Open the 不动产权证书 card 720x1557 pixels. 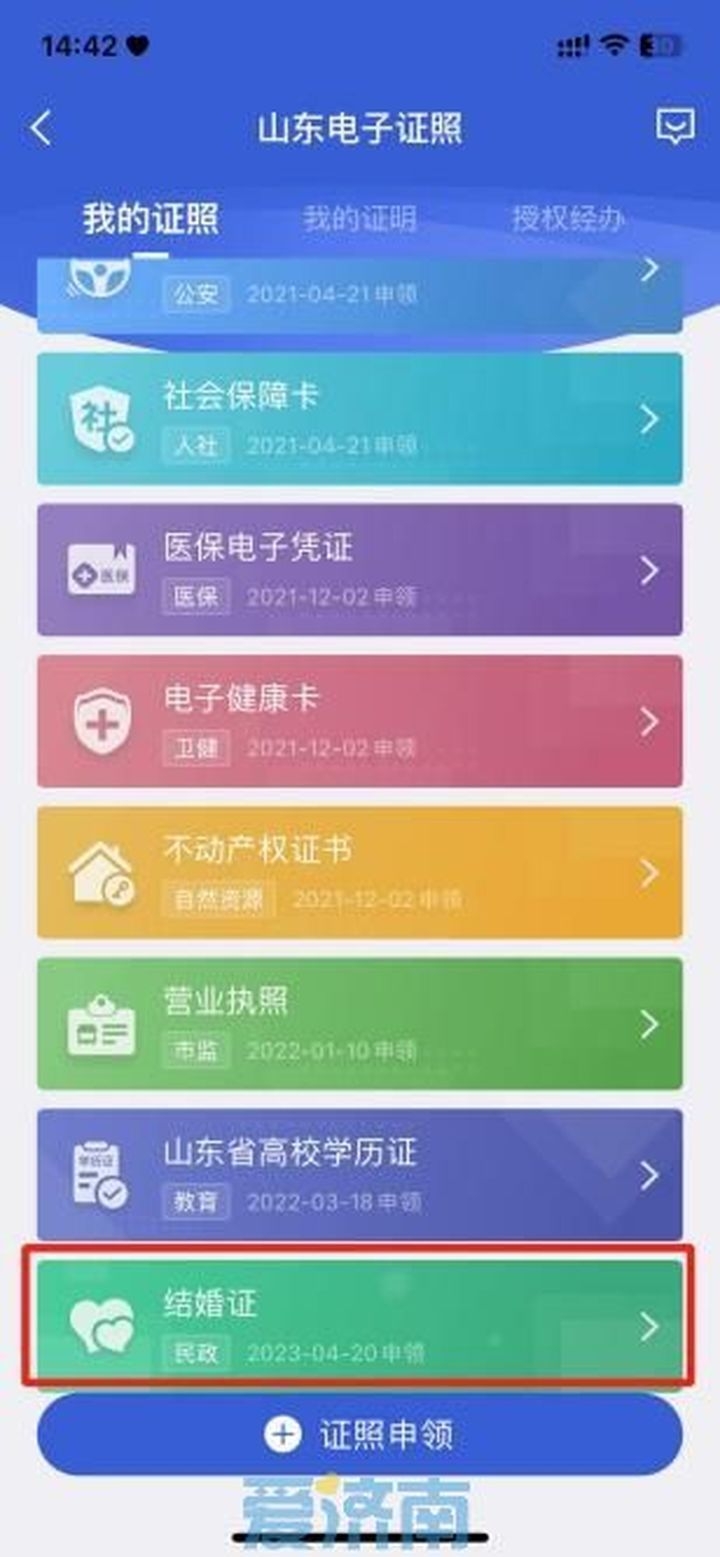[x=360, y=872]
